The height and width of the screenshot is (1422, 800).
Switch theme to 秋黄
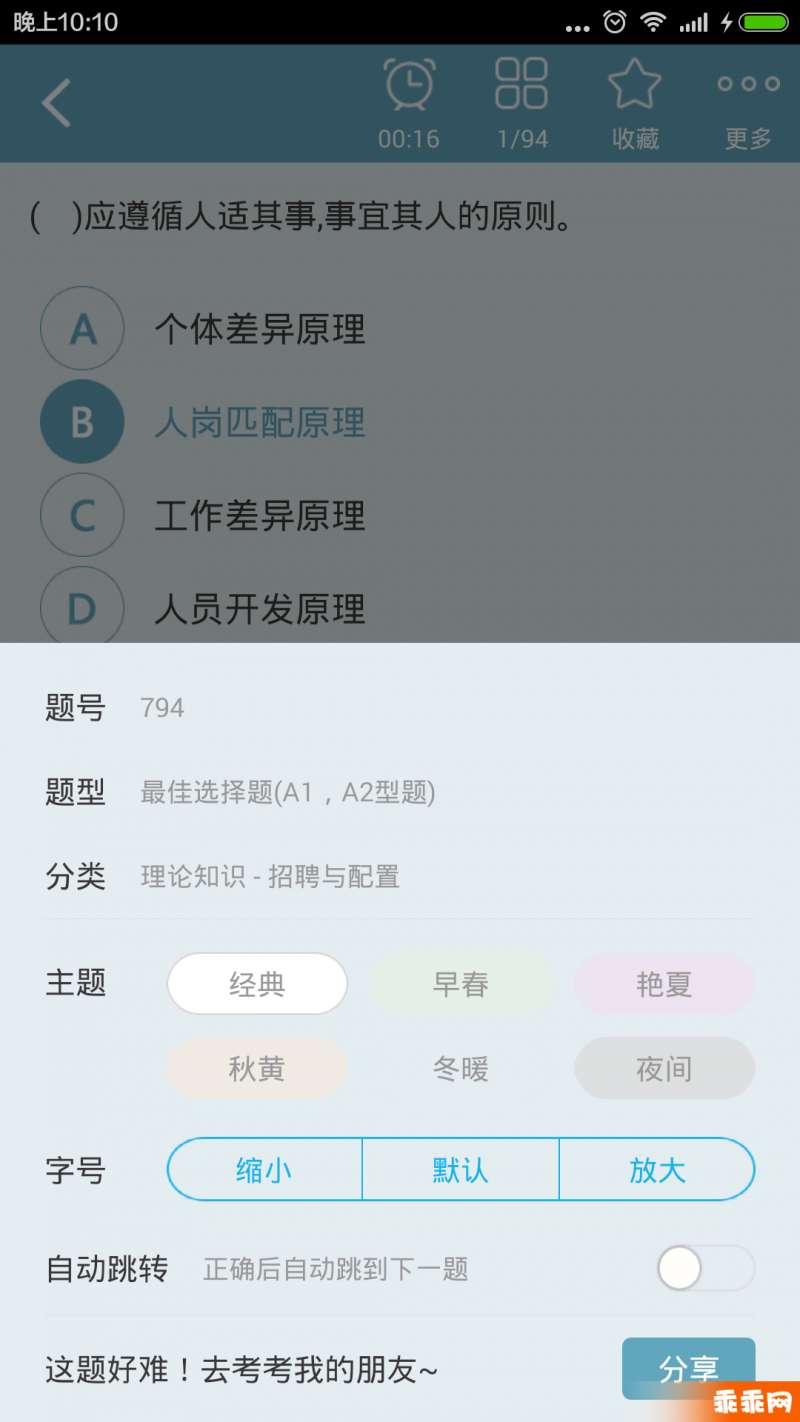click(257, 1069)
